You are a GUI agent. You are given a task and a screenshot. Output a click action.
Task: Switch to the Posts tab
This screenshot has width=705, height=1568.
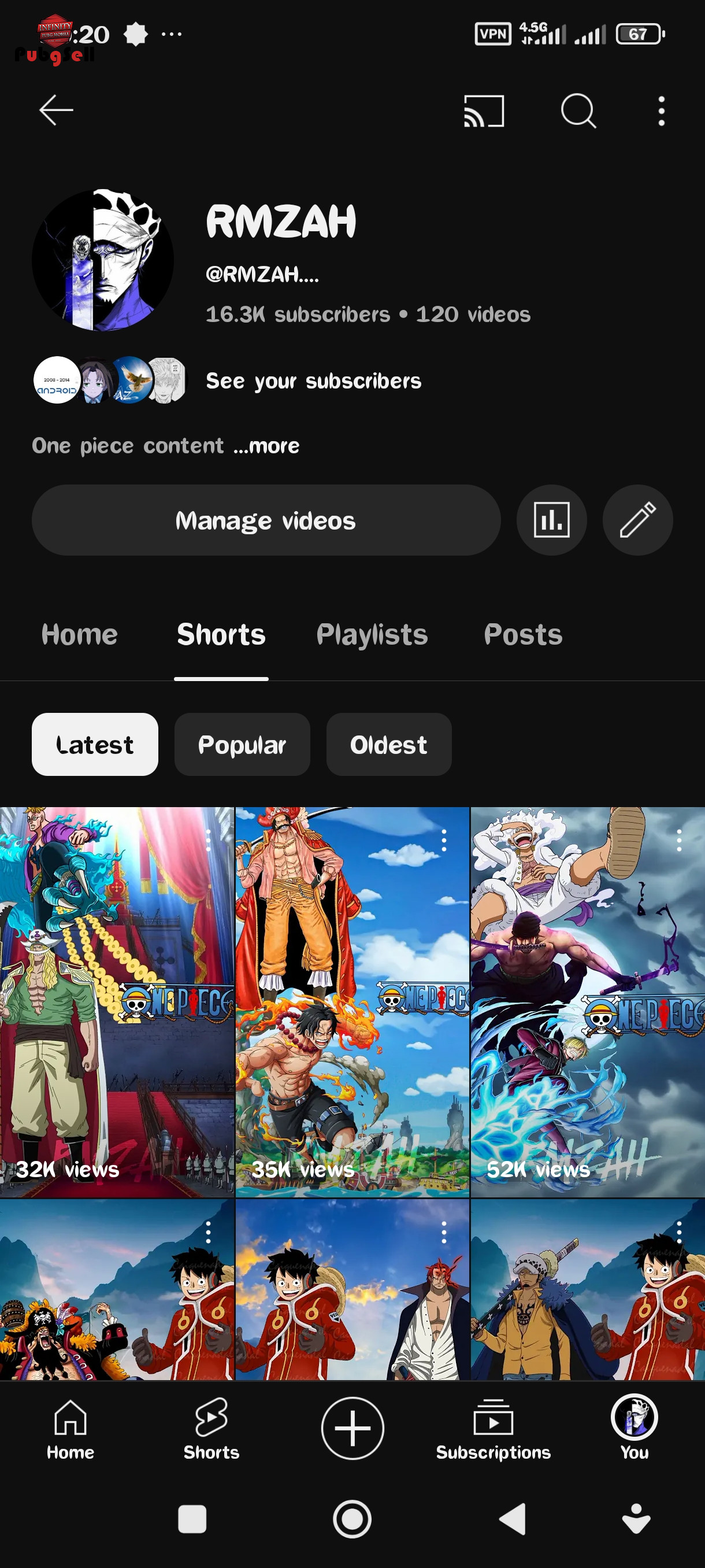point(522,634)
